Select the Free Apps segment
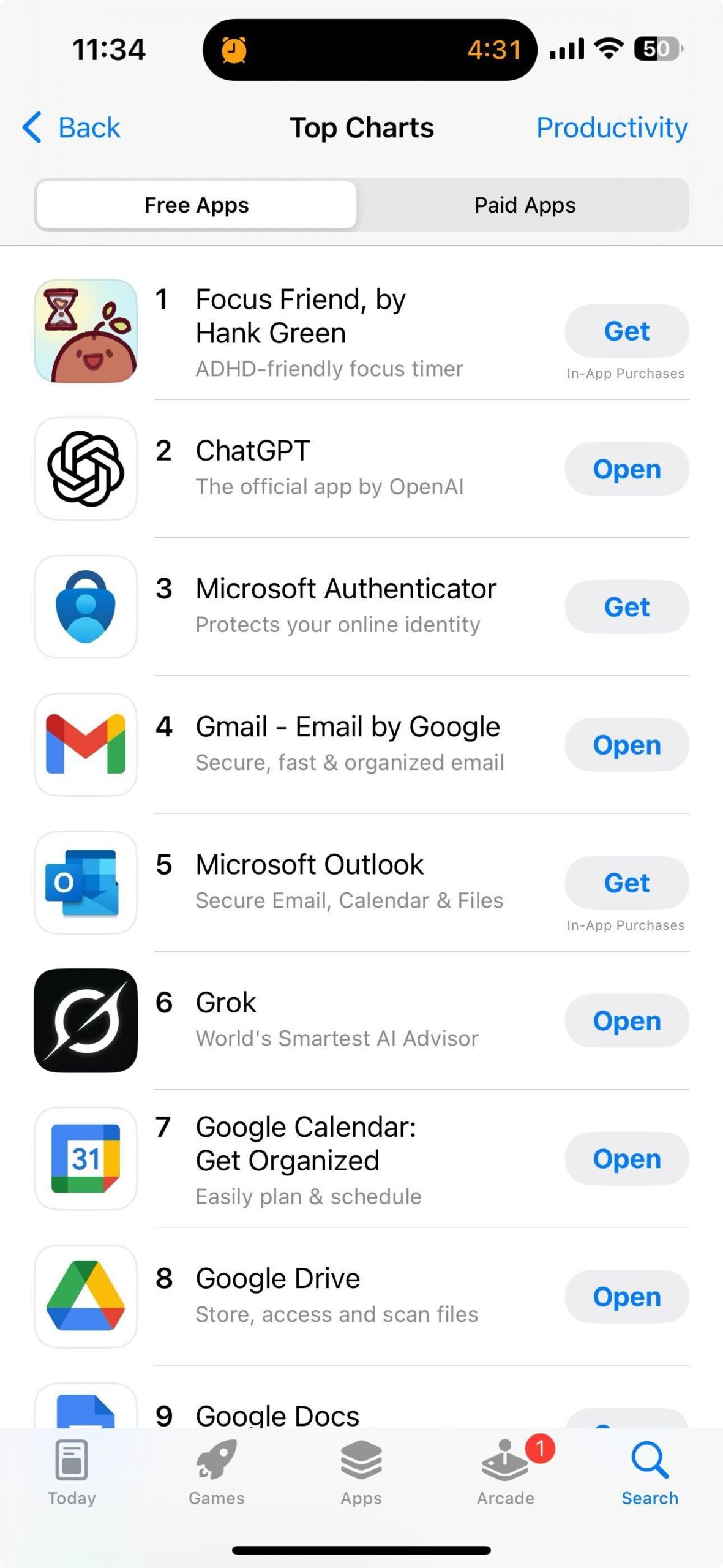Screen dimensions: 723x1568 tap(197, 205)
